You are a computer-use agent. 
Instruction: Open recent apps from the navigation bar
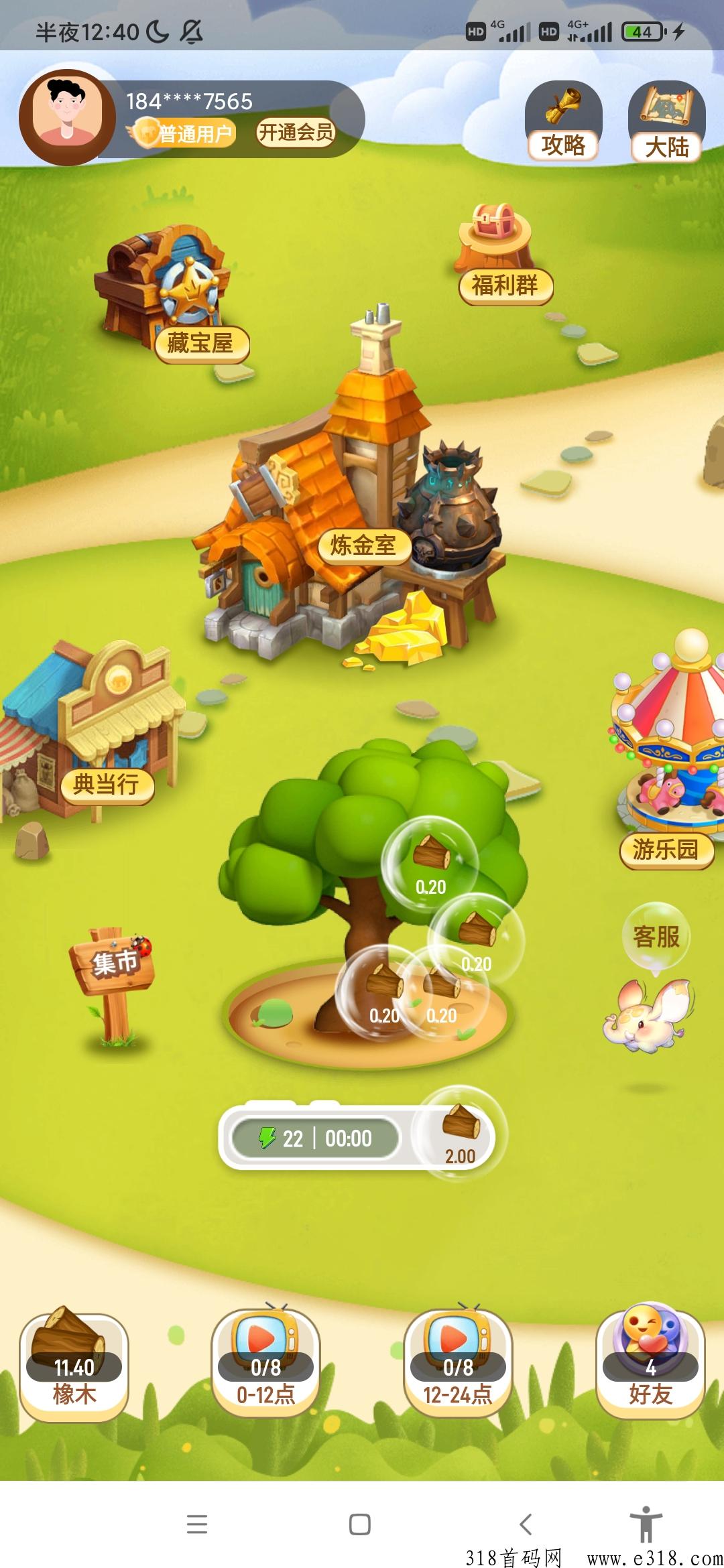click(x=196, y=1524)
